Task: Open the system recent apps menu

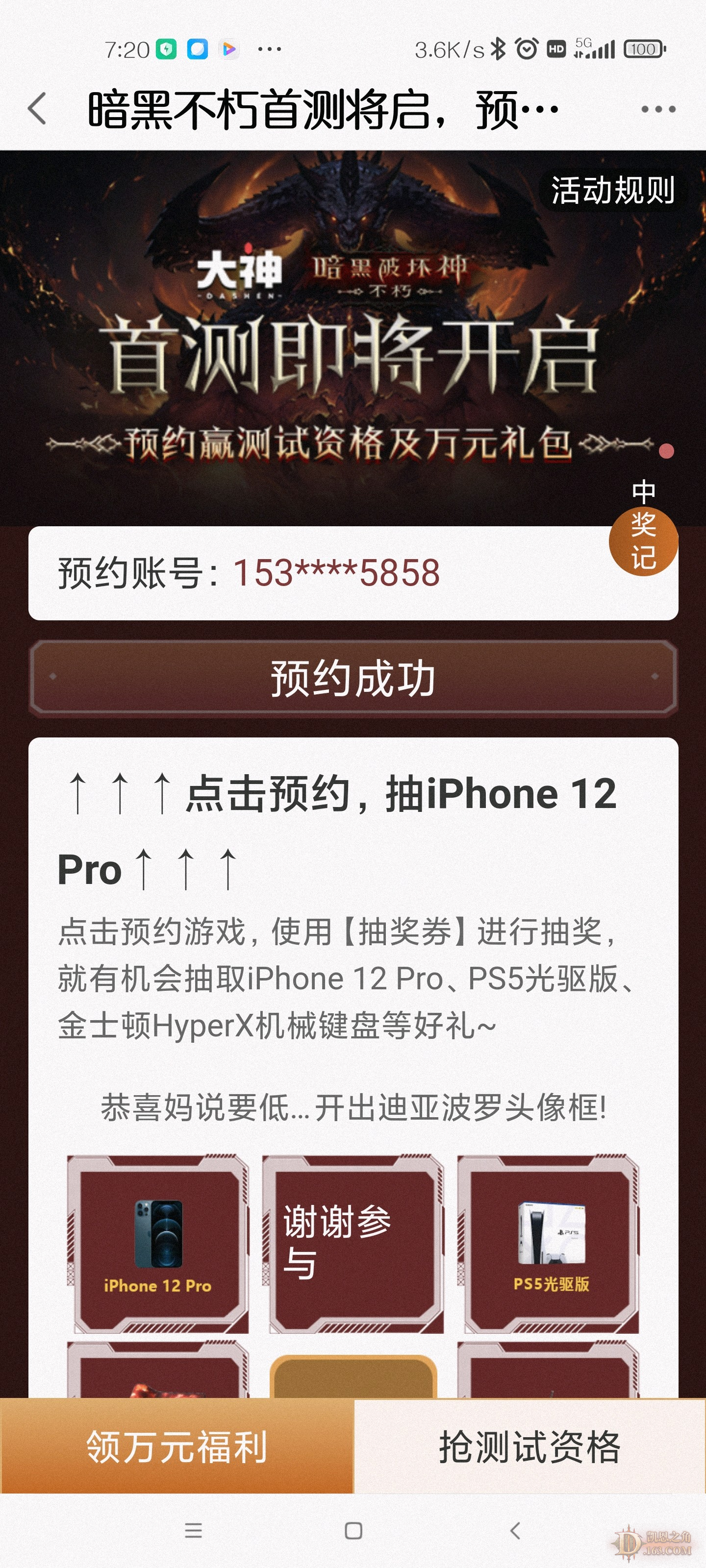Action: tap(193, 1530)
